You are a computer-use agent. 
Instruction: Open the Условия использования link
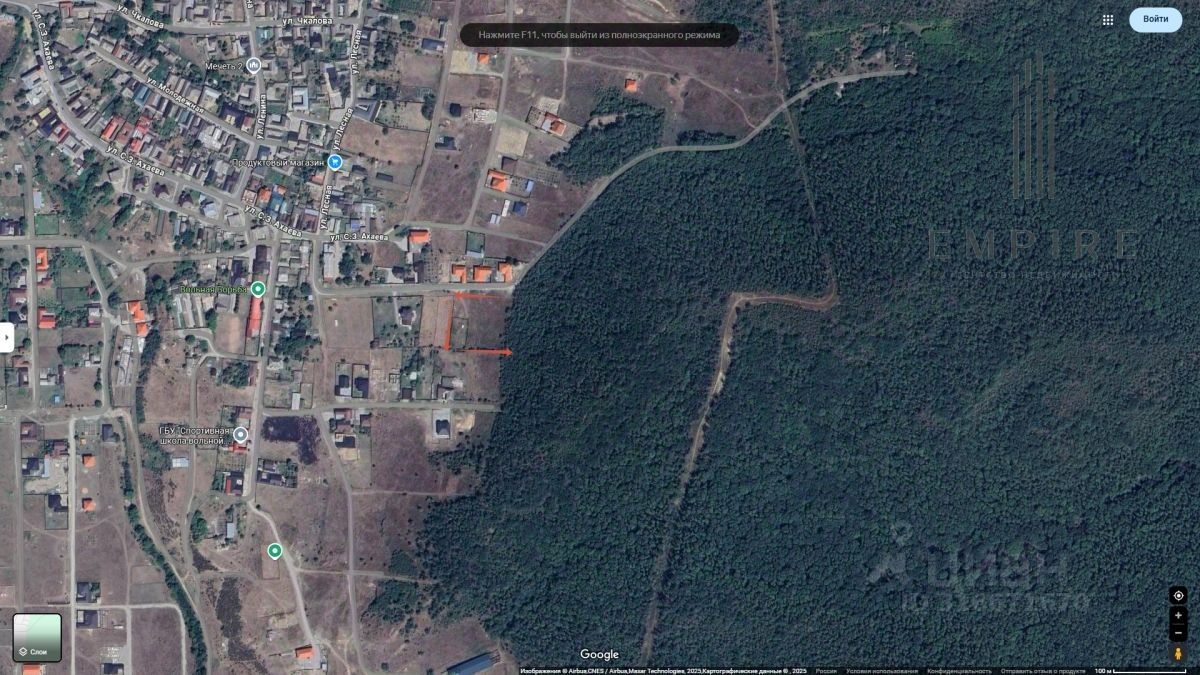881,671
